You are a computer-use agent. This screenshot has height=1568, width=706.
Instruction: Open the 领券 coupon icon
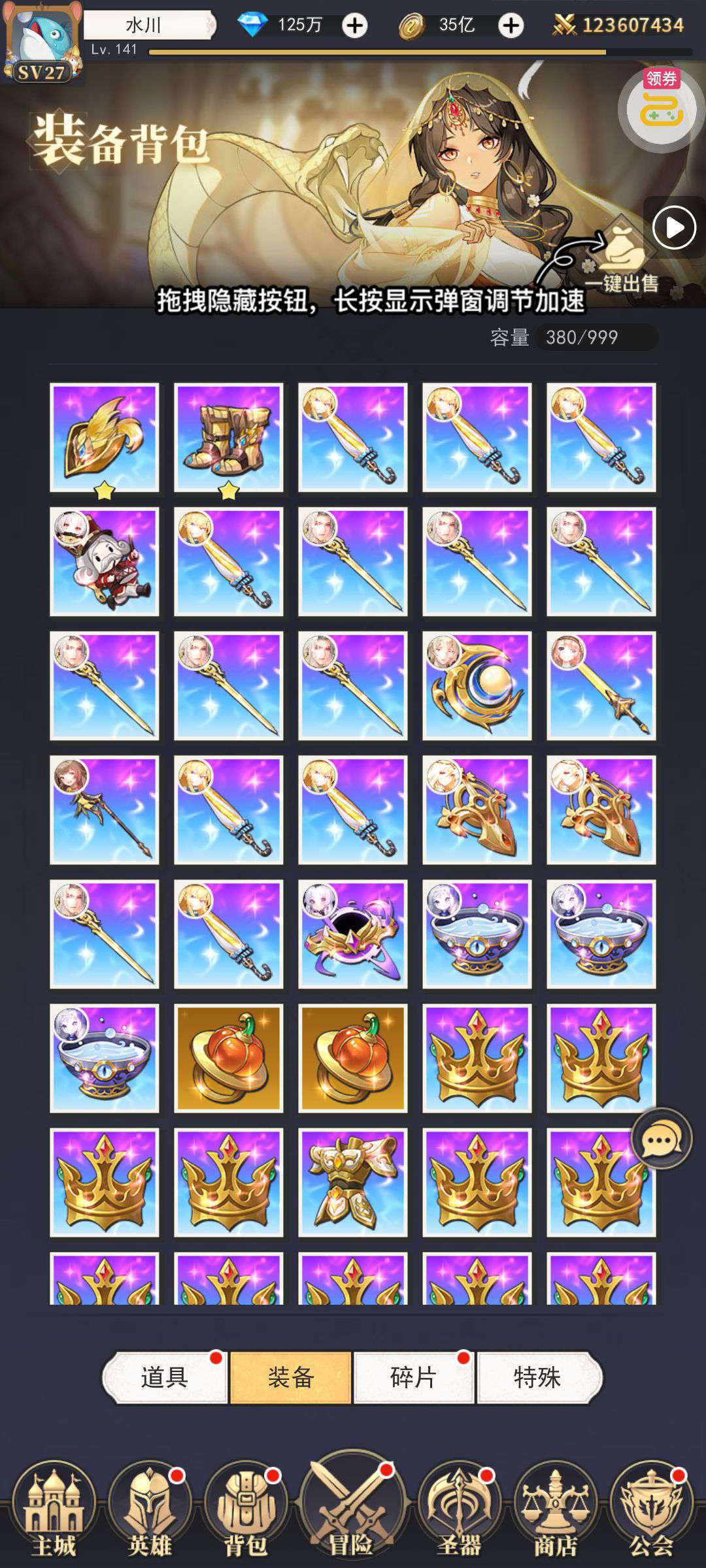(661, 106)
